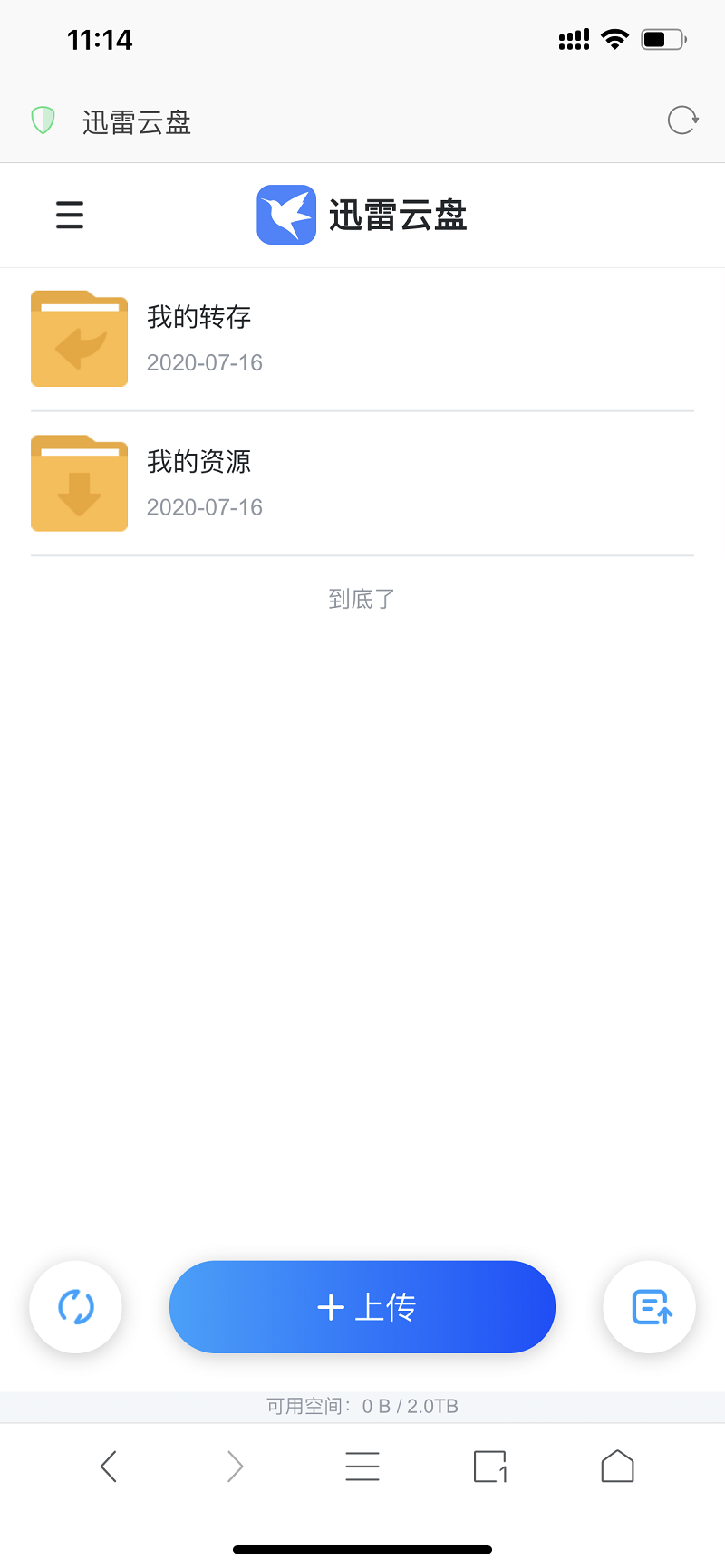This screenshot has width=725, height=1568.
Task: Open the 我的转存 folder
Action: pyautogui.click(x=362, y=339)
